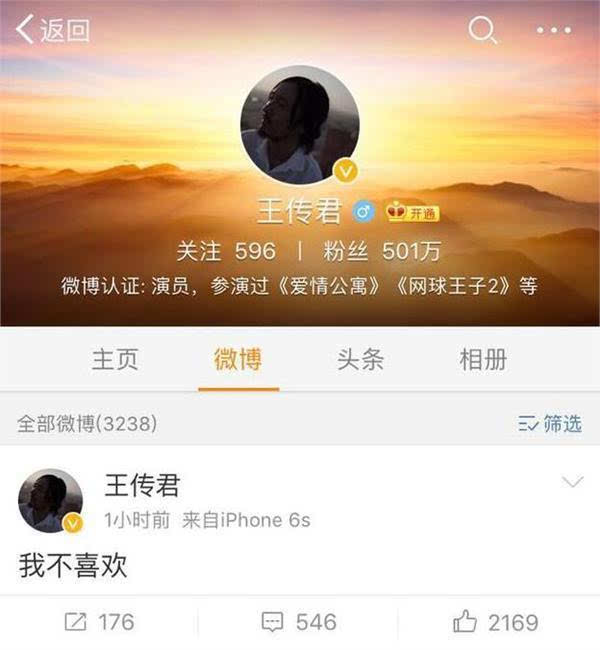
Task: Select the 微博 tab
Action: (x=238, y=360)
